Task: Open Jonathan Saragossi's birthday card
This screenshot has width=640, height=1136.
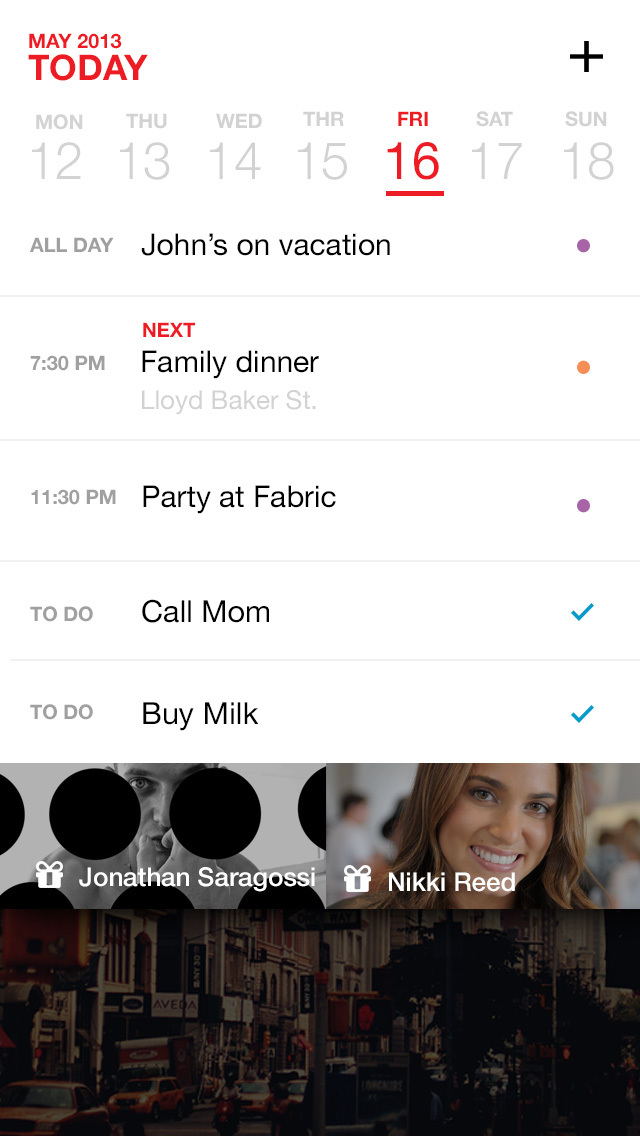Action: (x=163, y=836)
